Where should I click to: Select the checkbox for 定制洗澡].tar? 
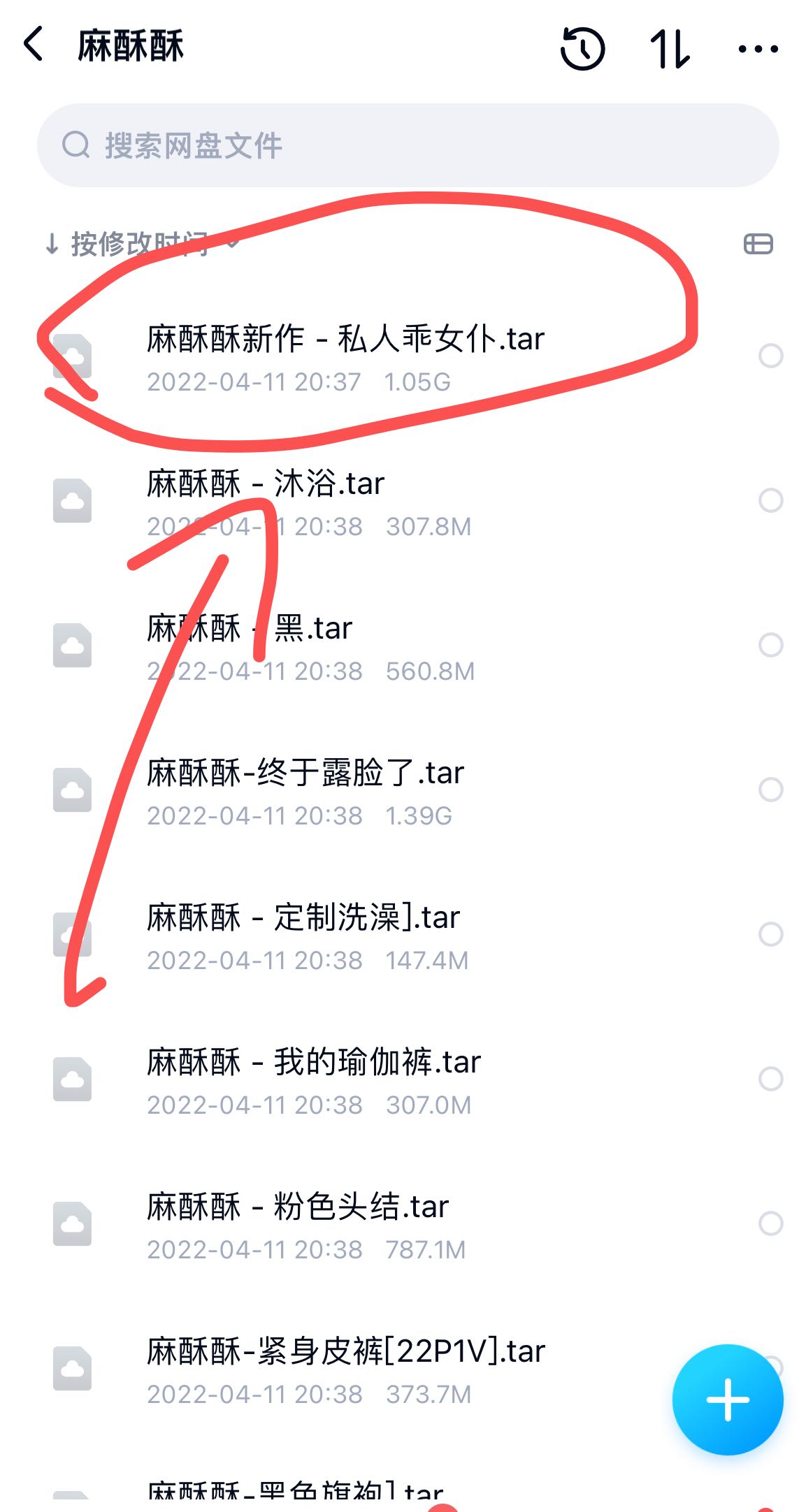[770, 934]
